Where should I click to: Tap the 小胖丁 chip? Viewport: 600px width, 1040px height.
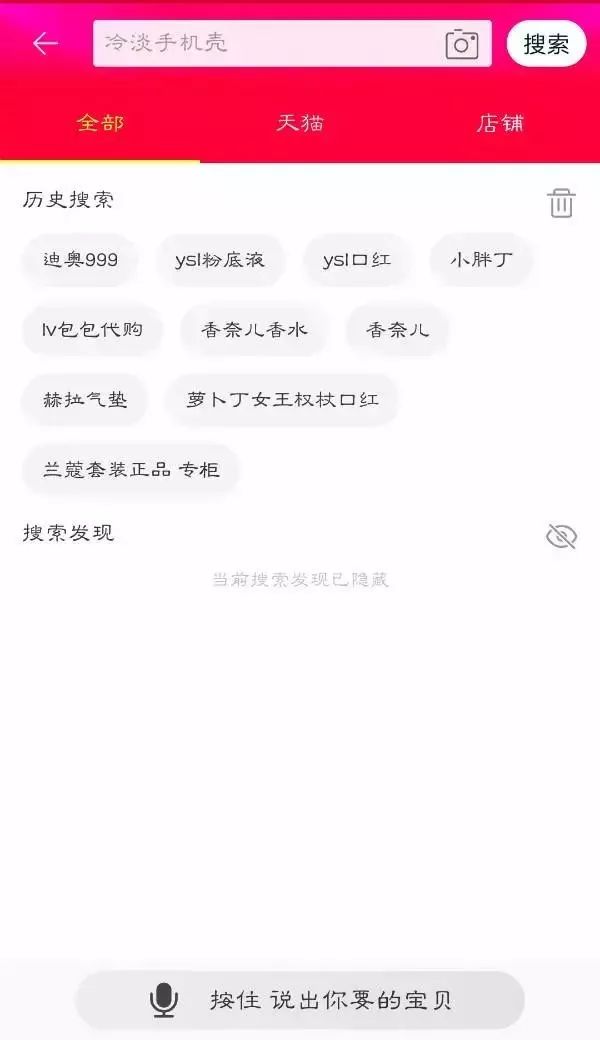coord(481,260)
